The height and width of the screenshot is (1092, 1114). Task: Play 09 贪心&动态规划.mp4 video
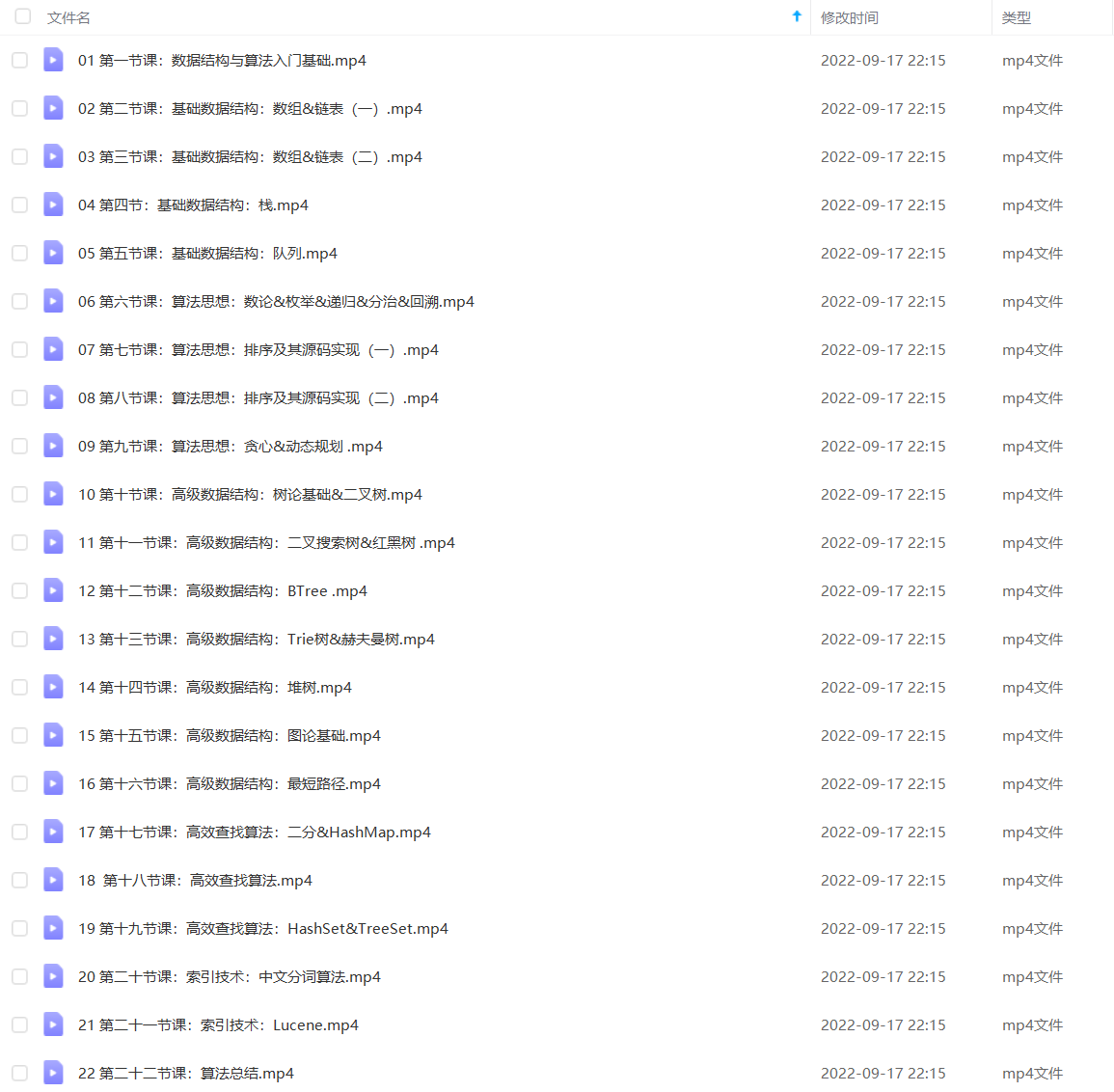tap(231, 447)
